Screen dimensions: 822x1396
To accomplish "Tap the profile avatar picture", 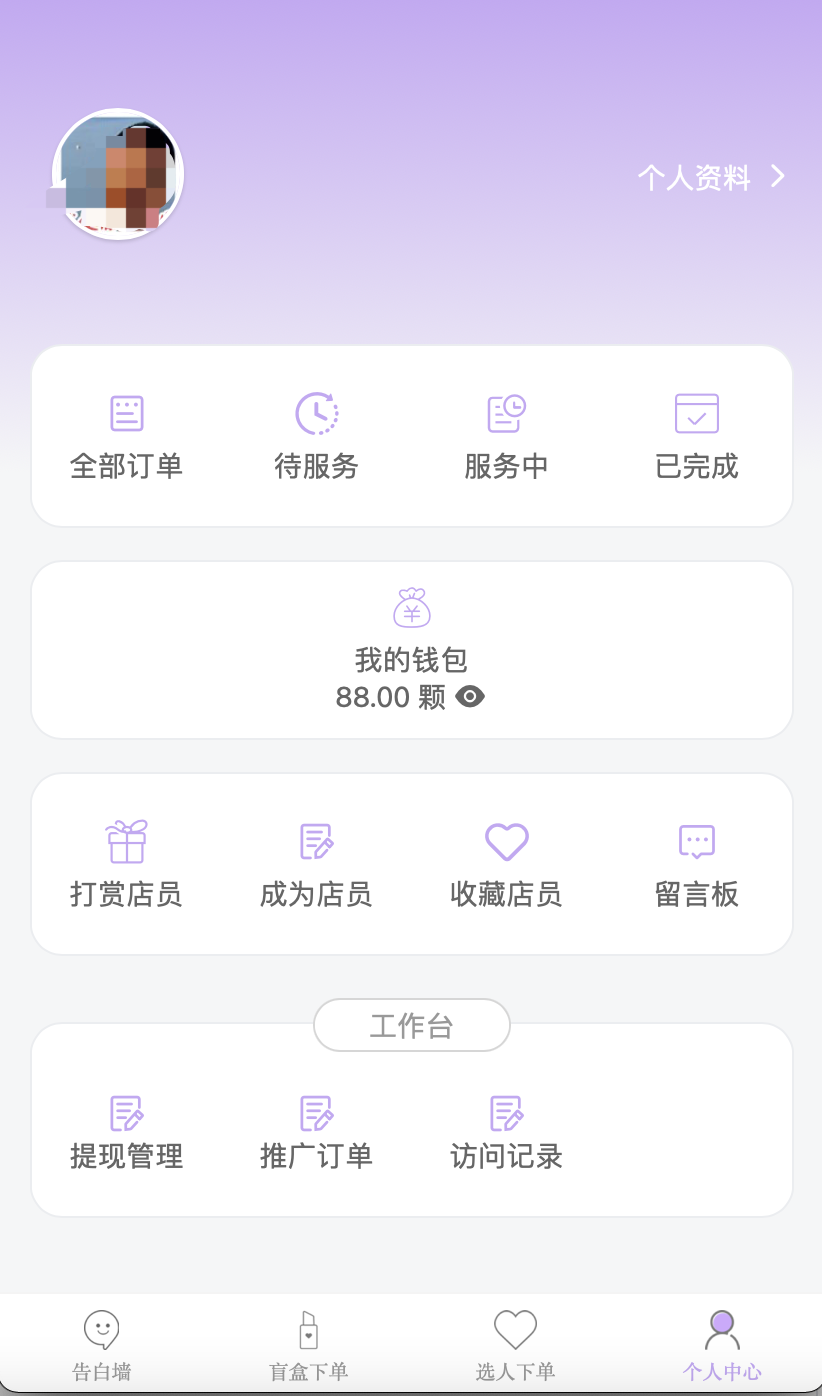I will point(118,174).
